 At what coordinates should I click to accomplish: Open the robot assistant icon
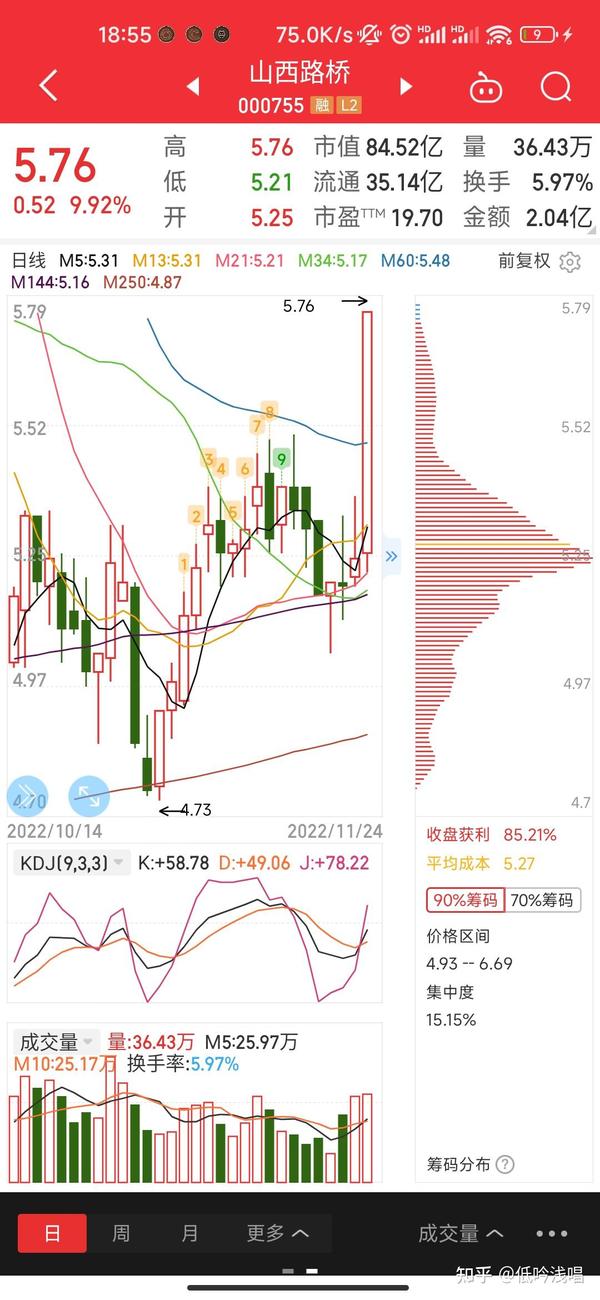(487, 87)
